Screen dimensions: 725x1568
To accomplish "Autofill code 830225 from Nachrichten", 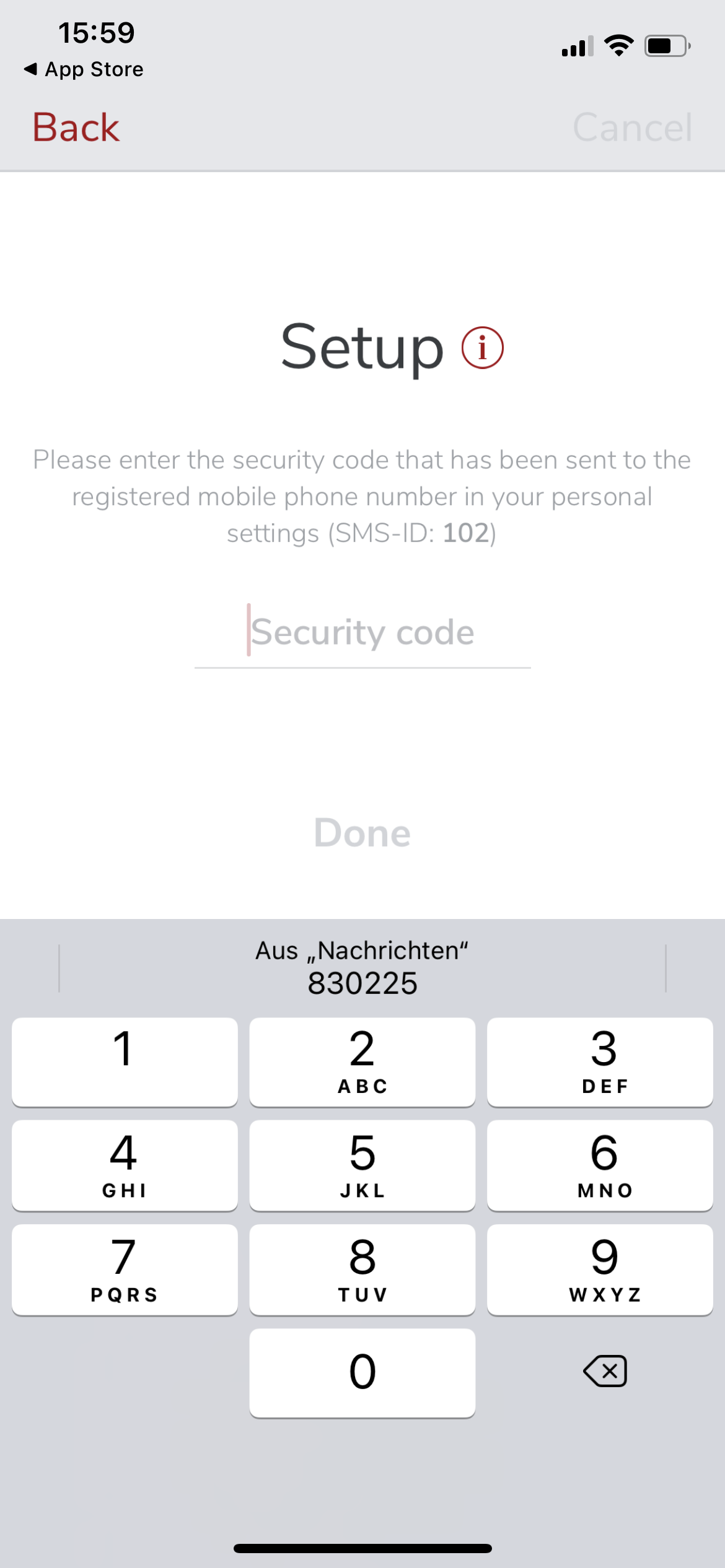I will pyautogui.click(x=362, y=968).
